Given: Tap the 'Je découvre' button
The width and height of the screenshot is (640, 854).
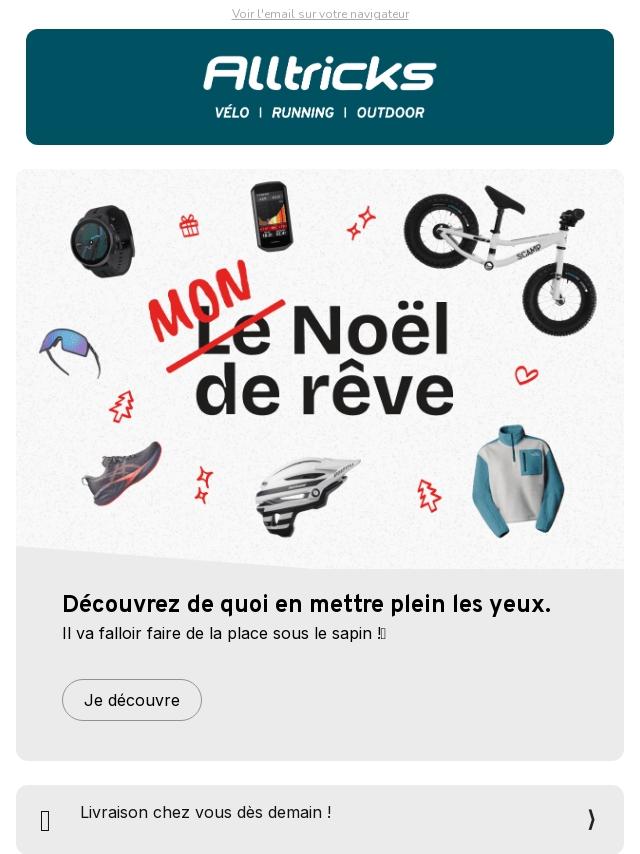Looking at the screenshot, I should (x=132, y=700).
